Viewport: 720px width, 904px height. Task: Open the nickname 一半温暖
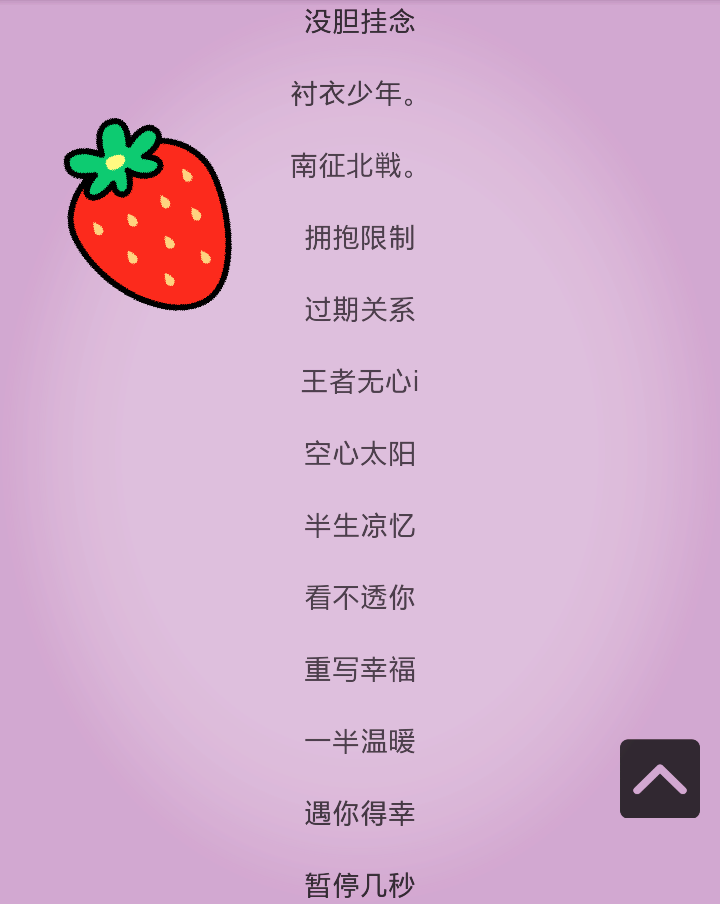360,741
